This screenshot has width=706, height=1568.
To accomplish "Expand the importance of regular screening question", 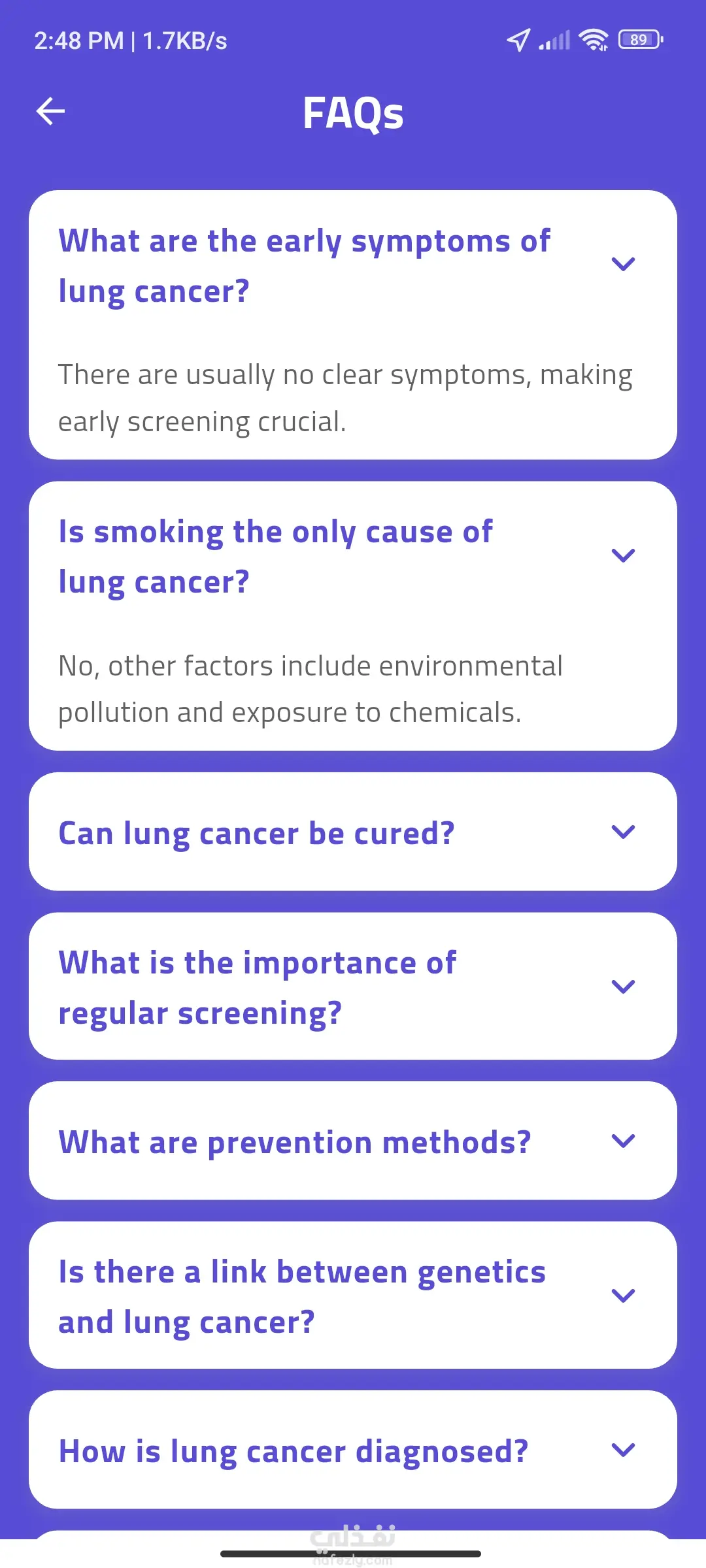I will click(622, 986).
